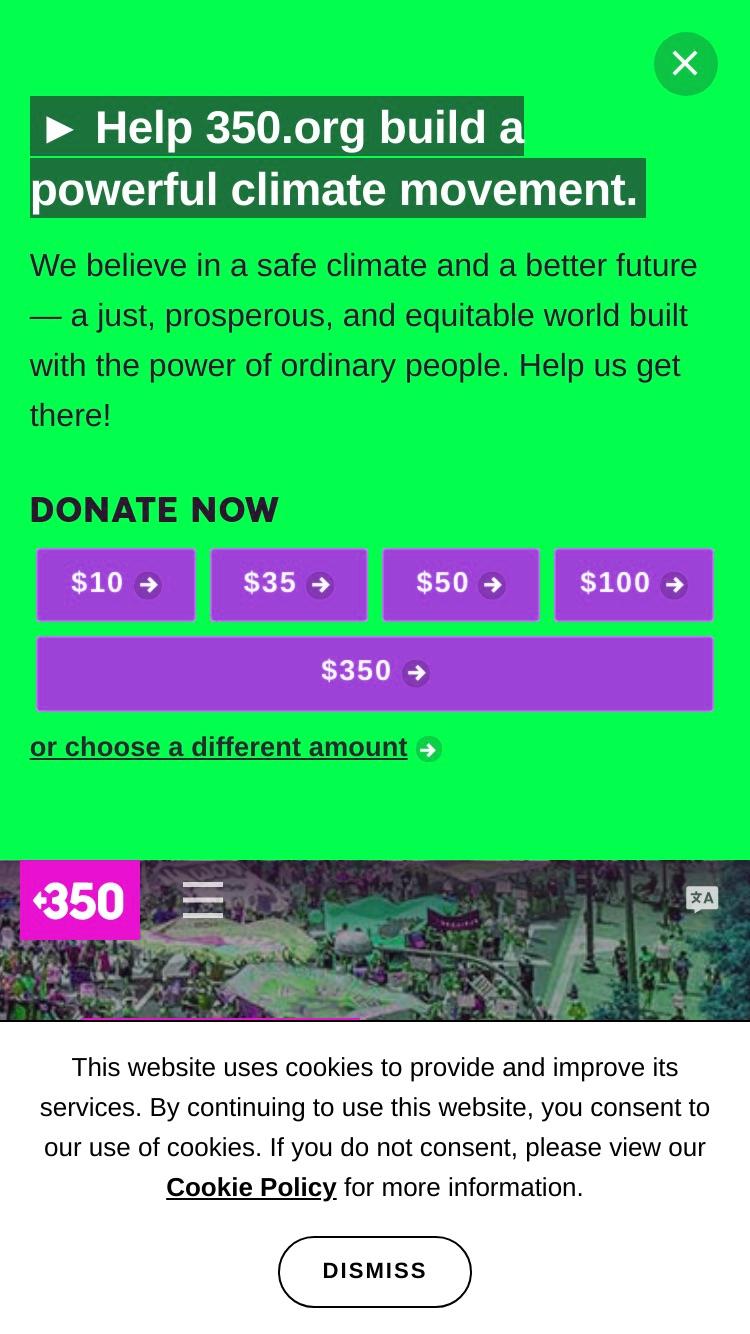Viewport: 750px width, 1334px height.
Task: Open the language translation selector
Action: pos(702,899)
